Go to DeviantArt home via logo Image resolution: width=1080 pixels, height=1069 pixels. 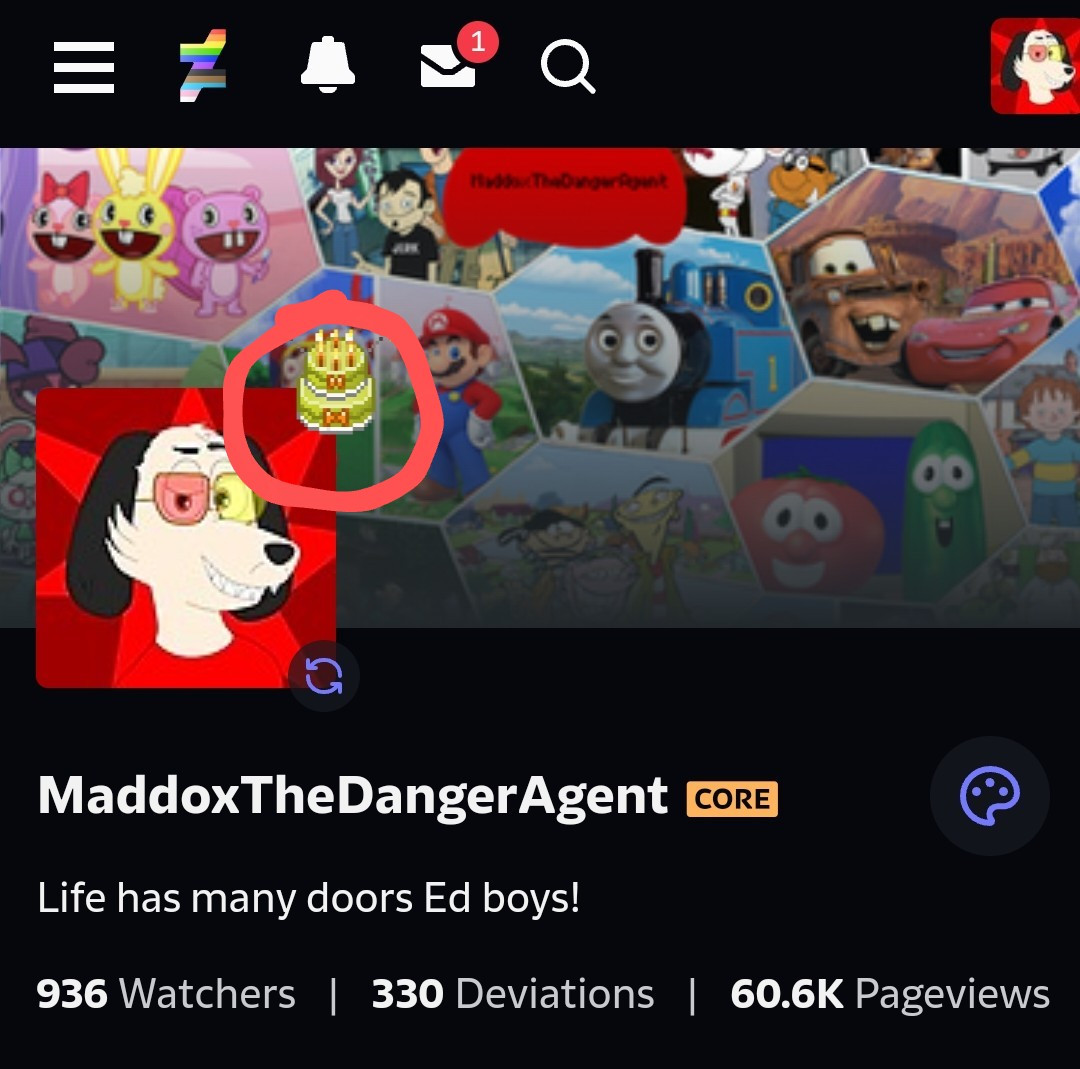coord(203,66)
